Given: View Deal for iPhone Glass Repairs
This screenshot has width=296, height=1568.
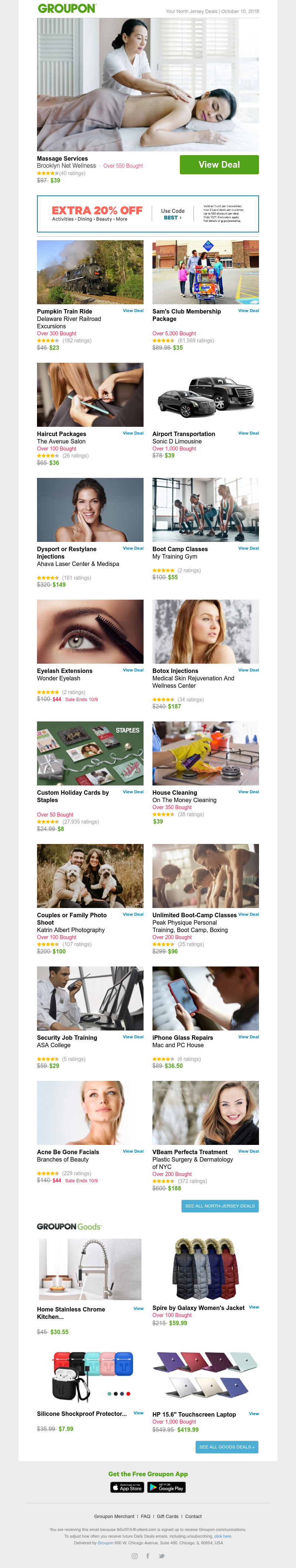Looking at the screenshot, I should coord(248,1036).
